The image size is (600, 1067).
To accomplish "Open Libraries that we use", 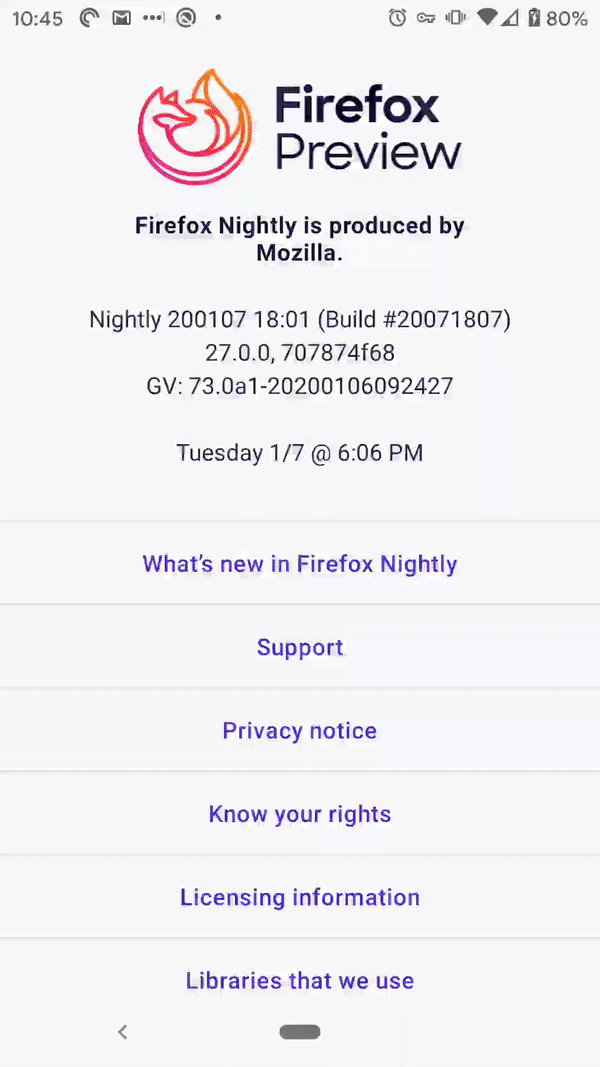I will coord(300,980).
